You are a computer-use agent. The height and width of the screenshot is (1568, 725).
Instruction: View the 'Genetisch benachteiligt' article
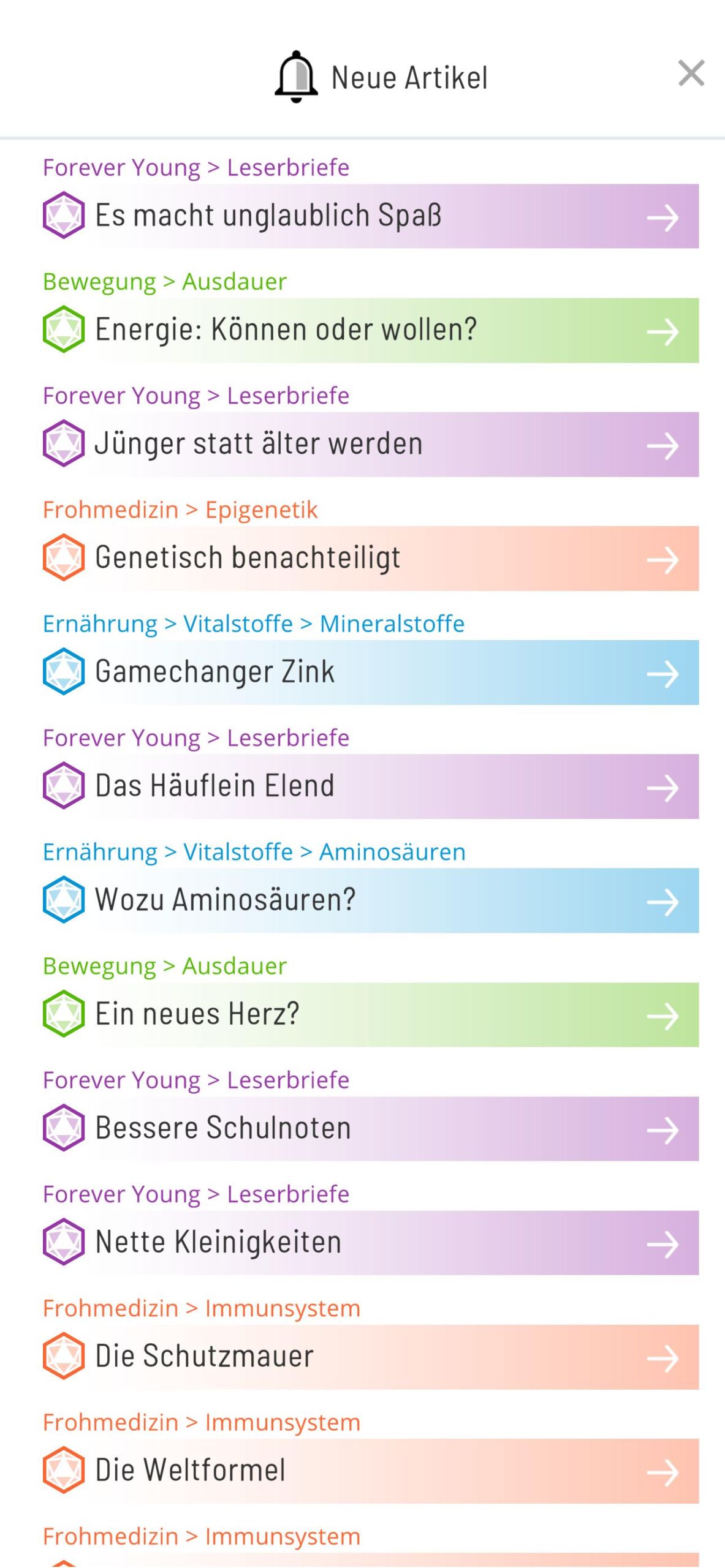[370, 558]
